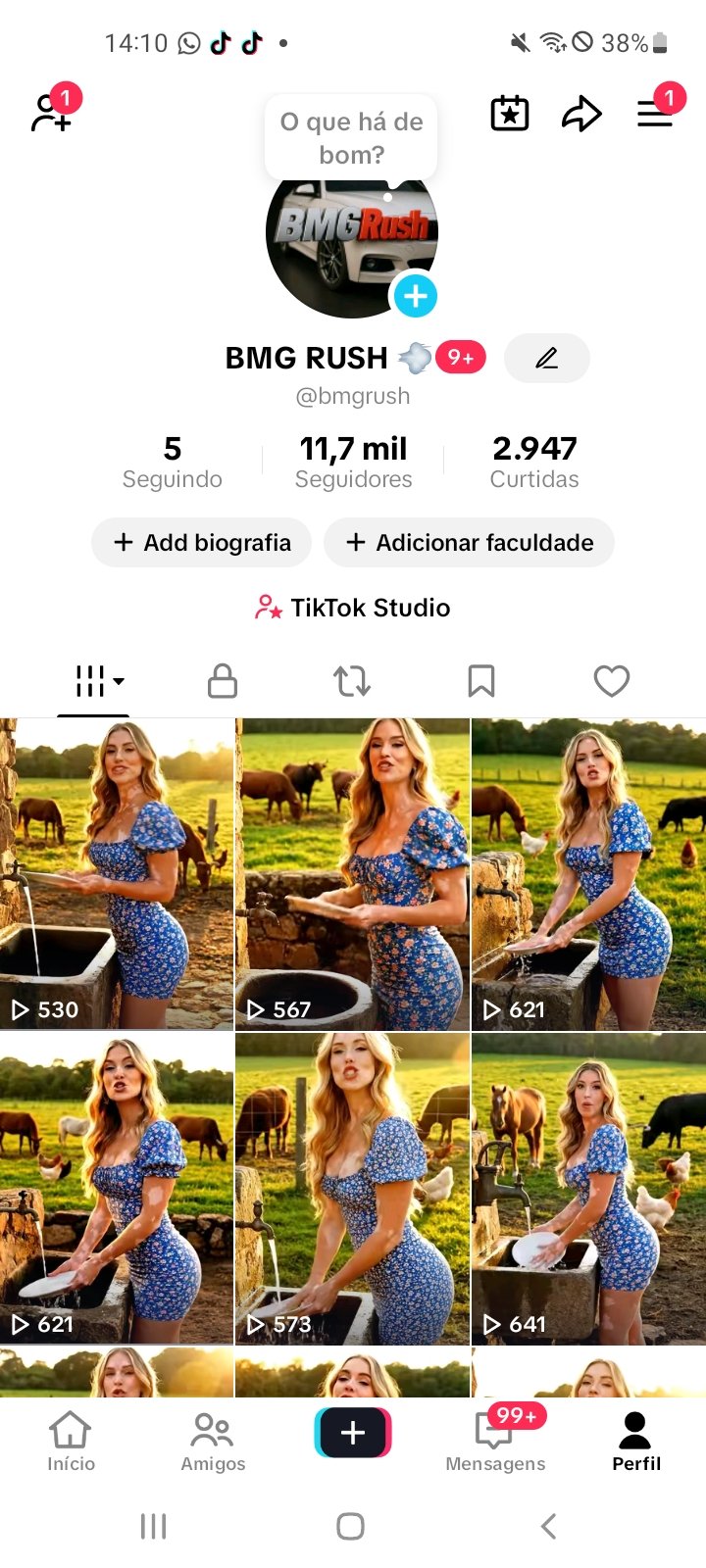This screenshot has width=706, height=1568.
Task: Open the calendar star events icon
Action: click(509, 114)
